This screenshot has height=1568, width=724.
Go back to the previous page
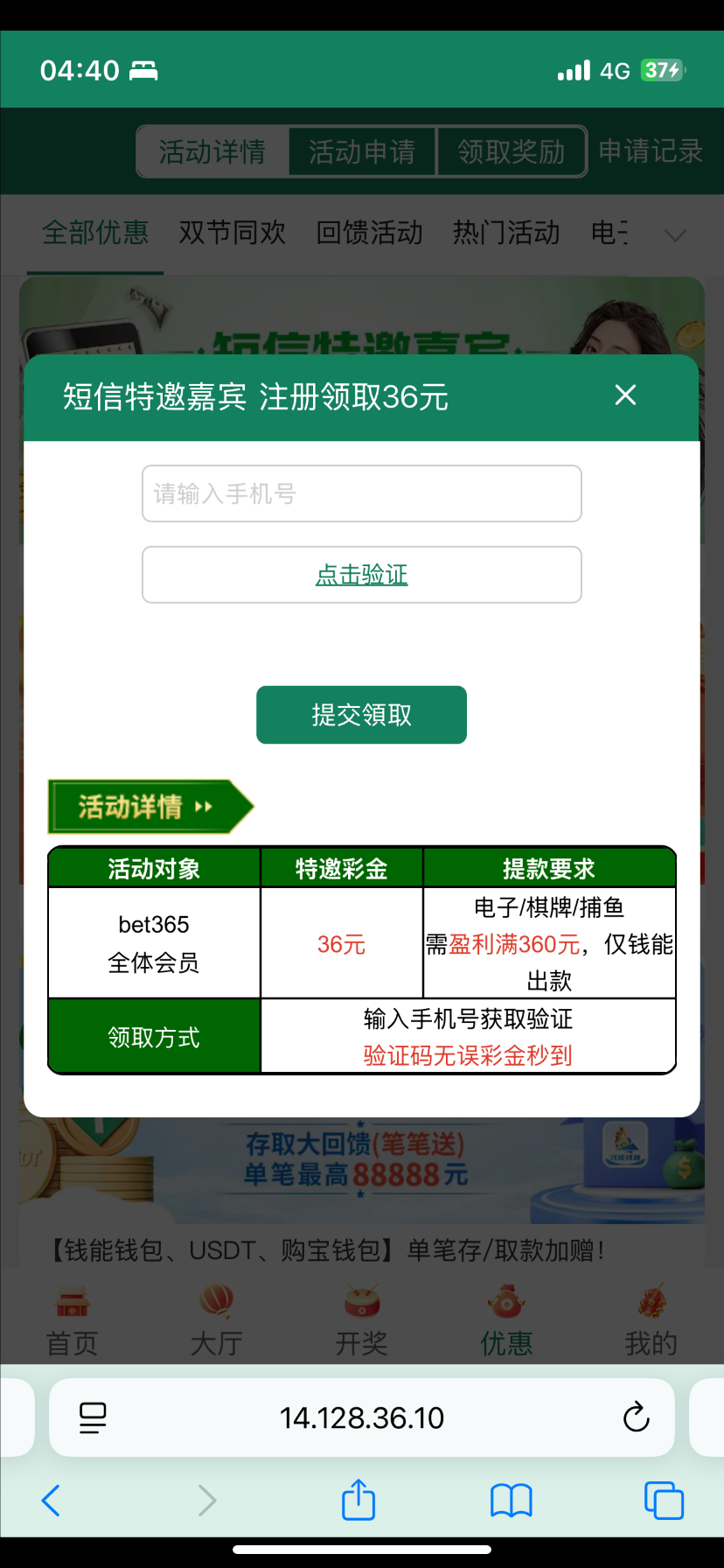[52, 1501]
